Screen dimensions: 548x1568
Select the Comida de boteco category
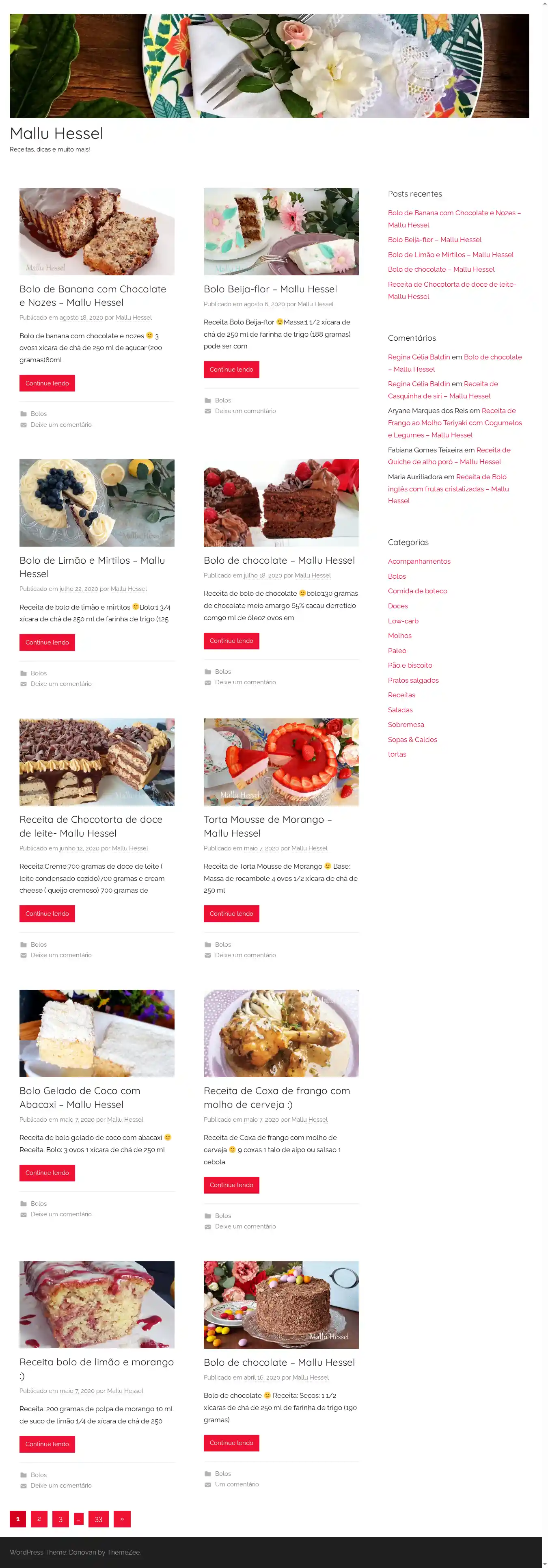[417, 591]
